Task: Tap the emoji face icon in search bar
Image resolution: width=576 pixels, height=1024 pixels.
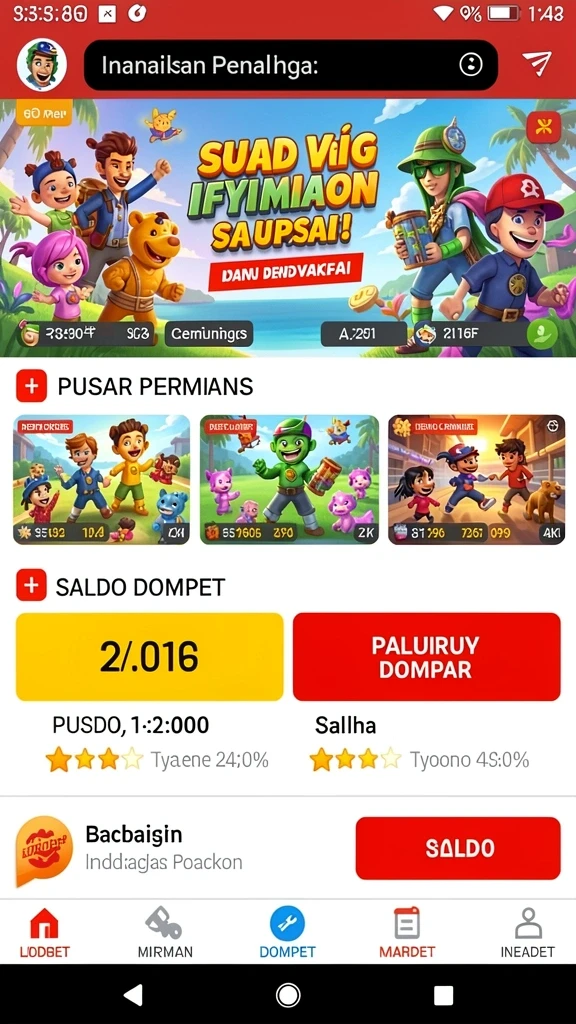Action: click(x=470, y=65)
